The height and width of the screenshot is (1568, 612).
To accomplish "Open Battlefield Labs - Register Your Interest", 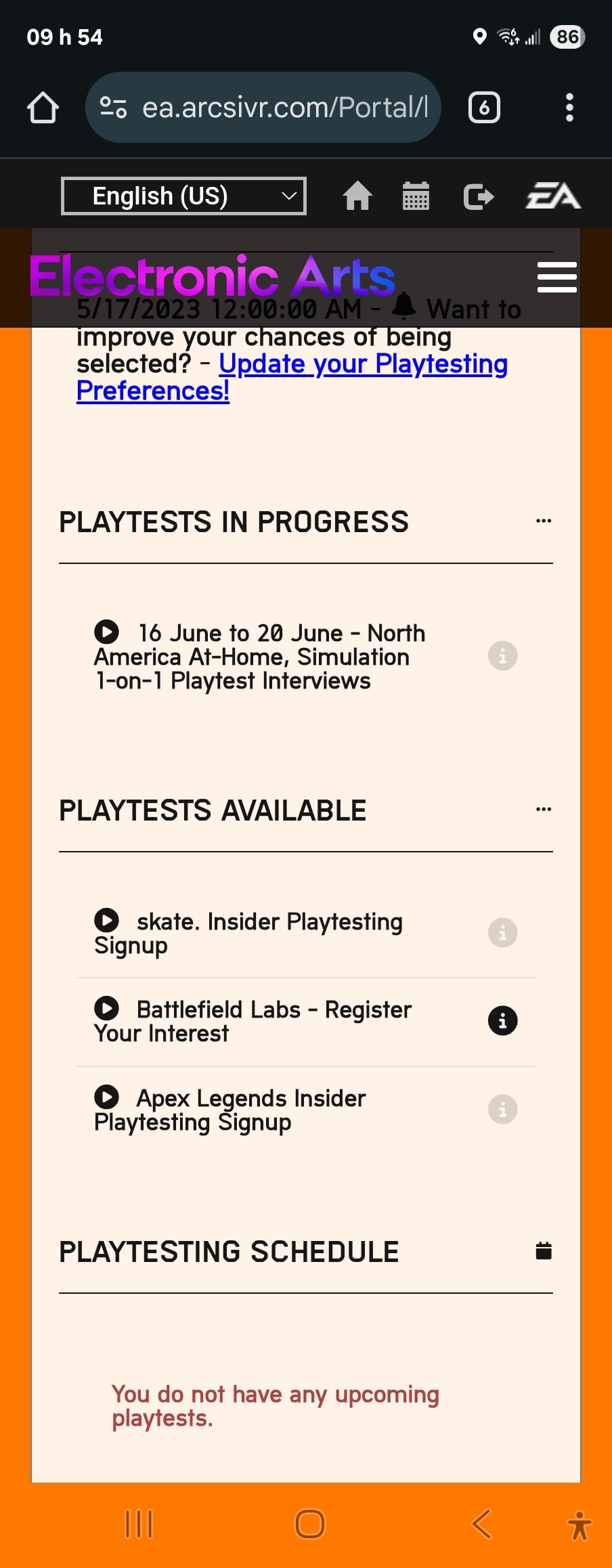I will pyautogui.click(x=253, y=1021).
